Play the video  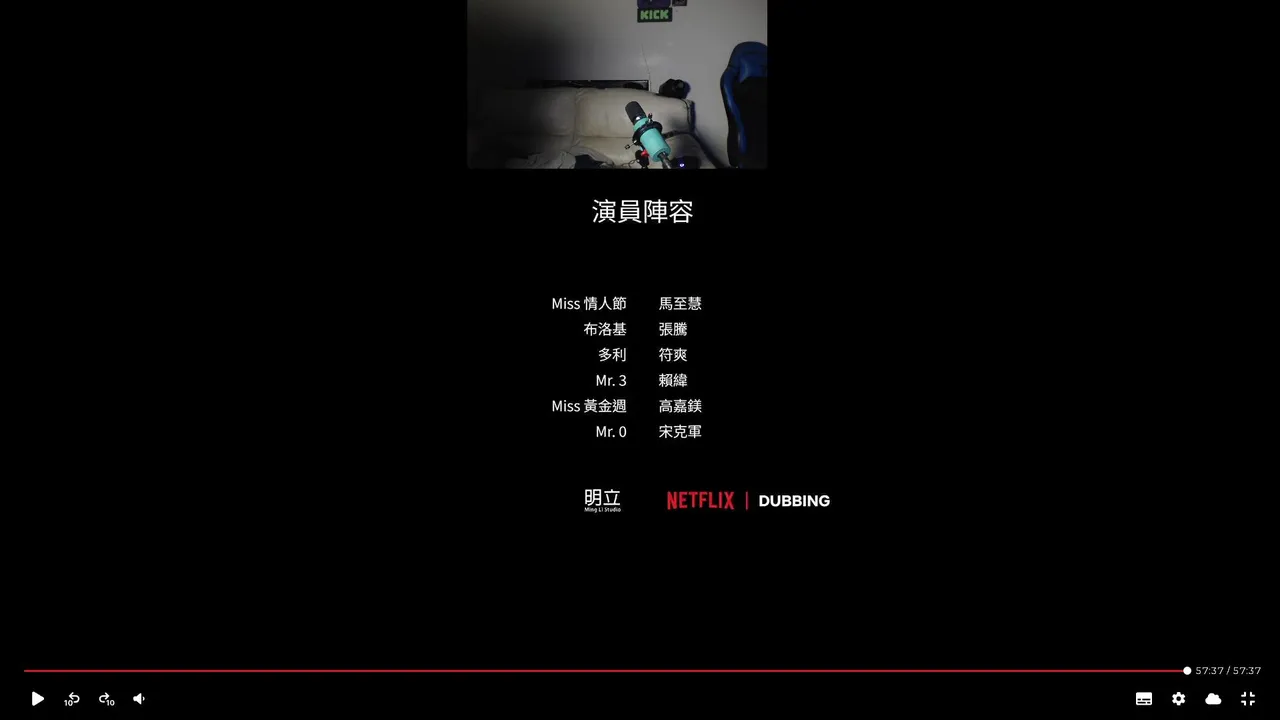point(37,699)
